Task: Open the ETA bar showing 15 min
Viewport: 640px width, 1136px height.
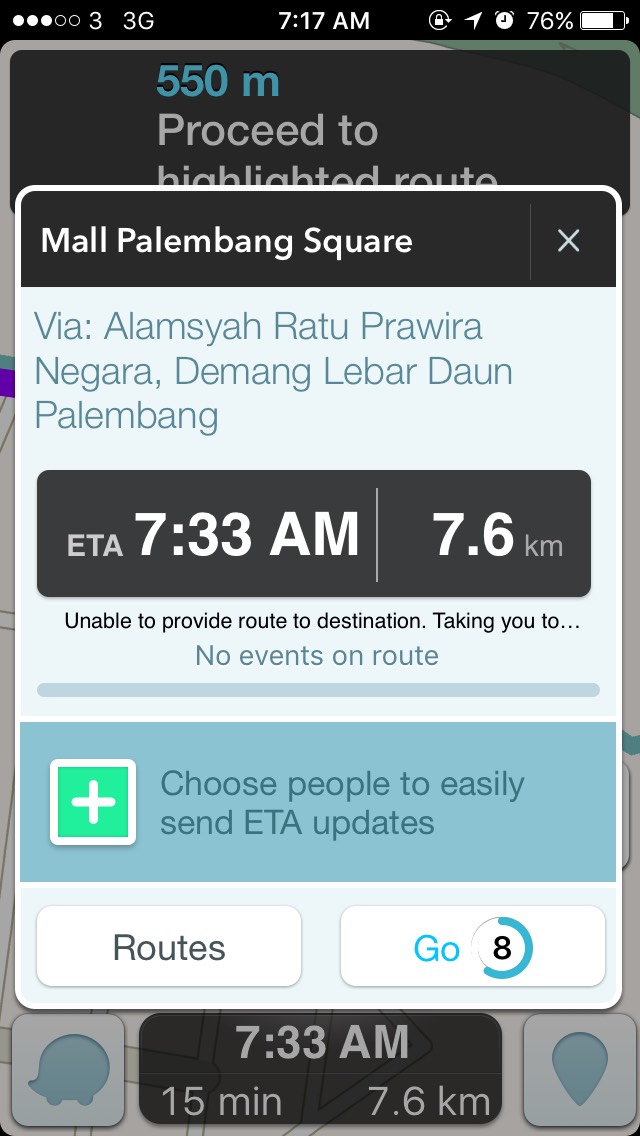Action: point(323,1072)
